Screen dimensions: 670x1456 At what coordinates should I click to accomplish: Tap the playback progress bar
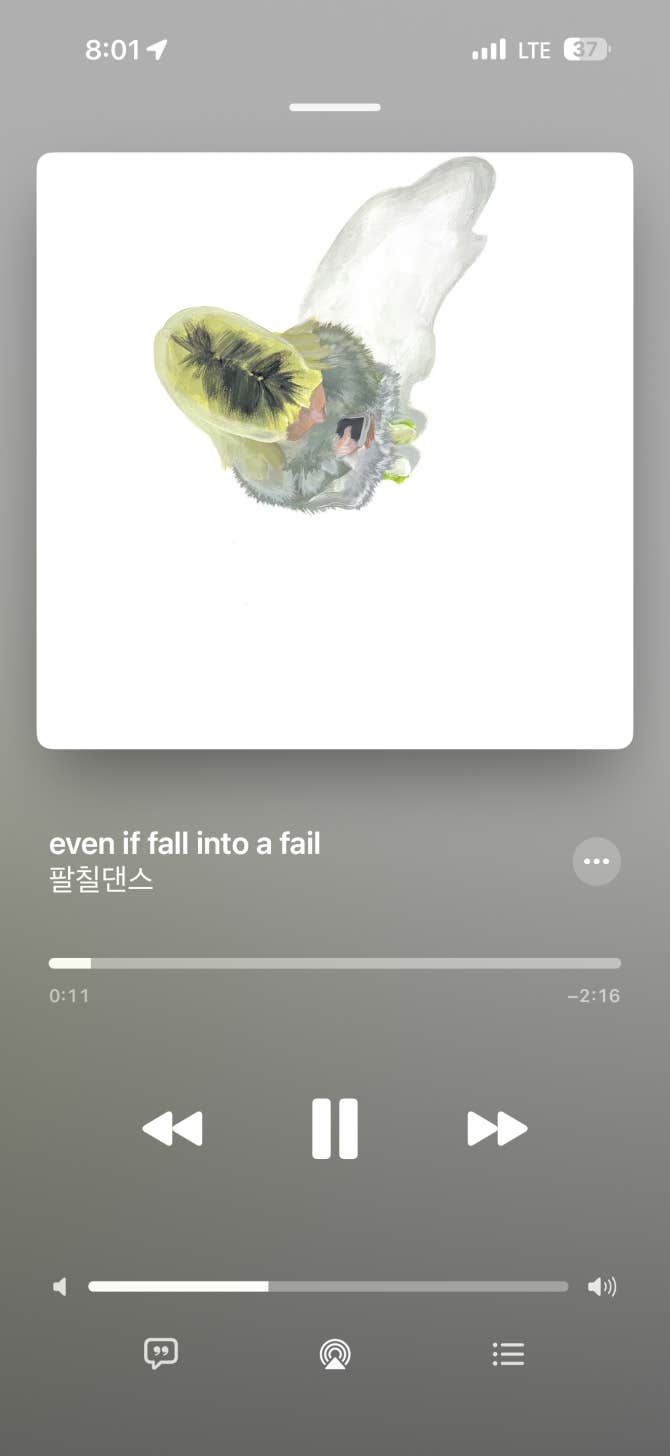click(335, 963)
